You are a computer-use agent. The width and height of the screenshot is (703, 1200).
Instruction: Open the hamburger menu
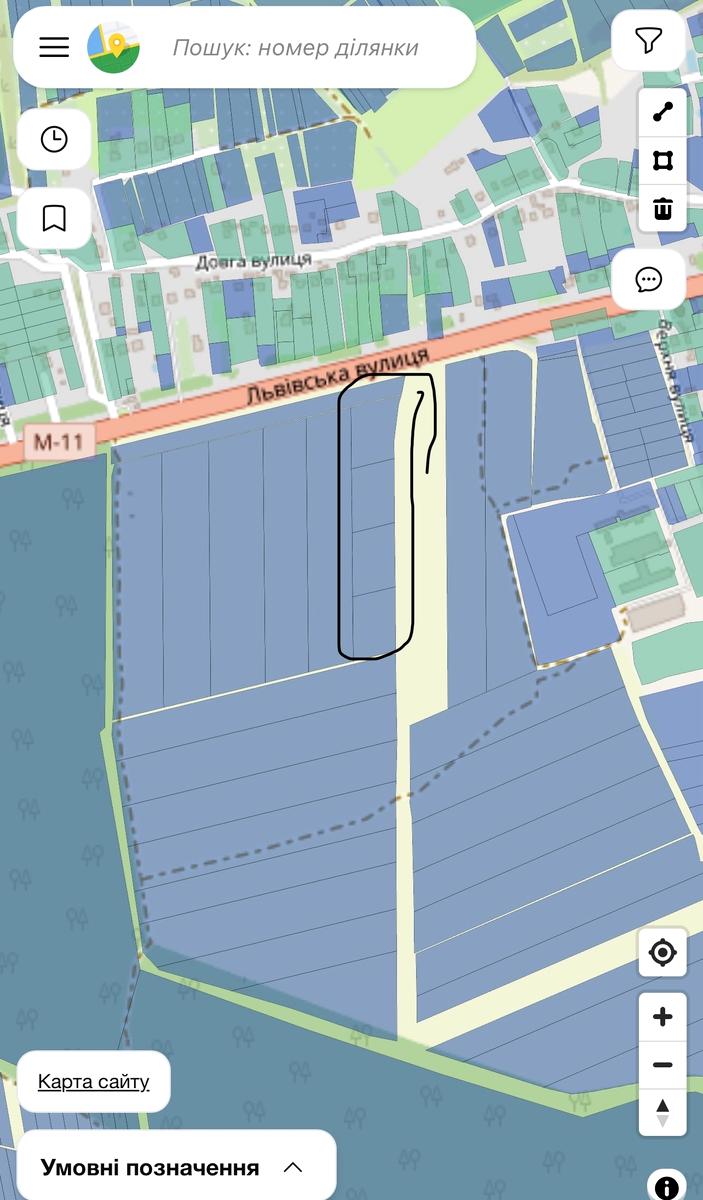tap(54, 47)
